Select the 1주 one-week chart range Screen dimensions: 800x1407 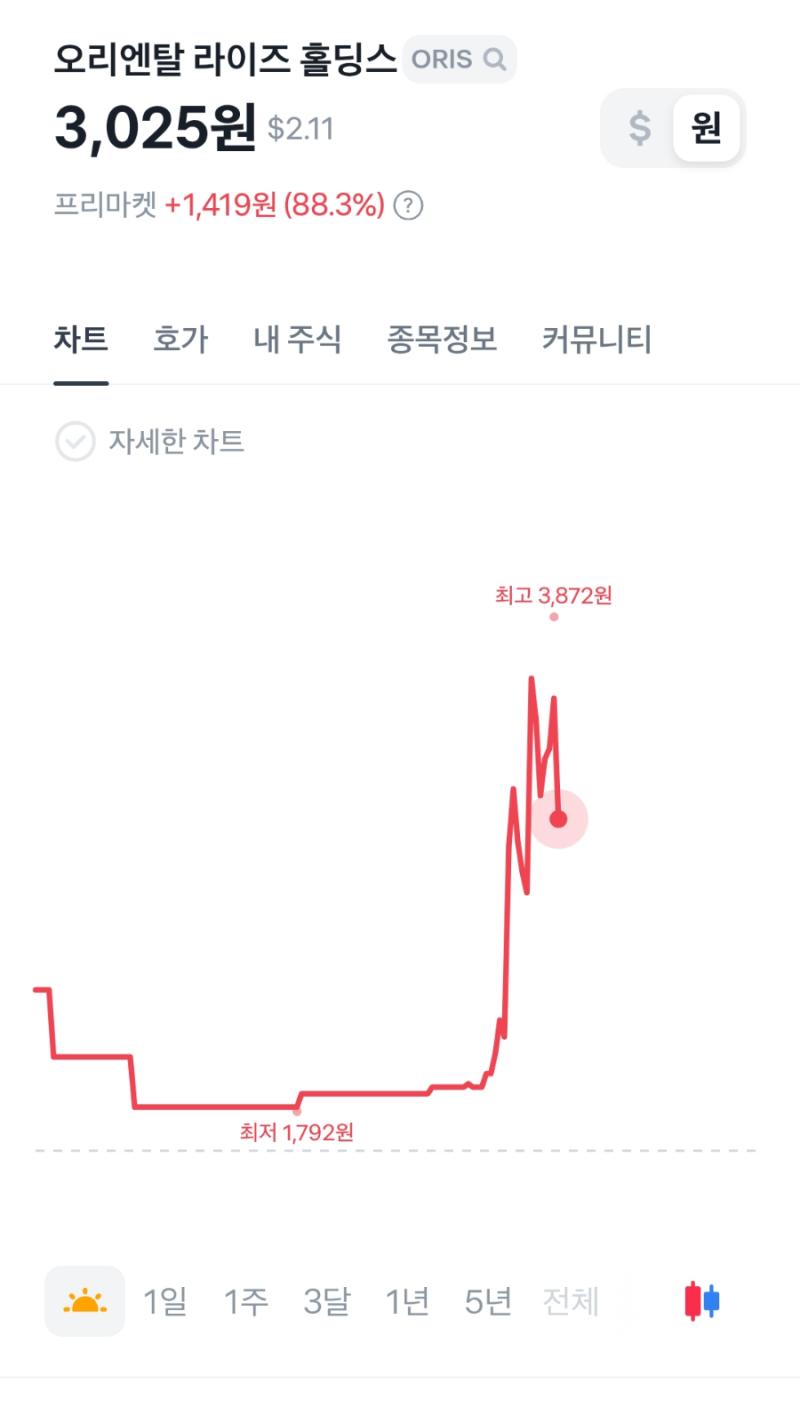click(x=247, y=1301)
